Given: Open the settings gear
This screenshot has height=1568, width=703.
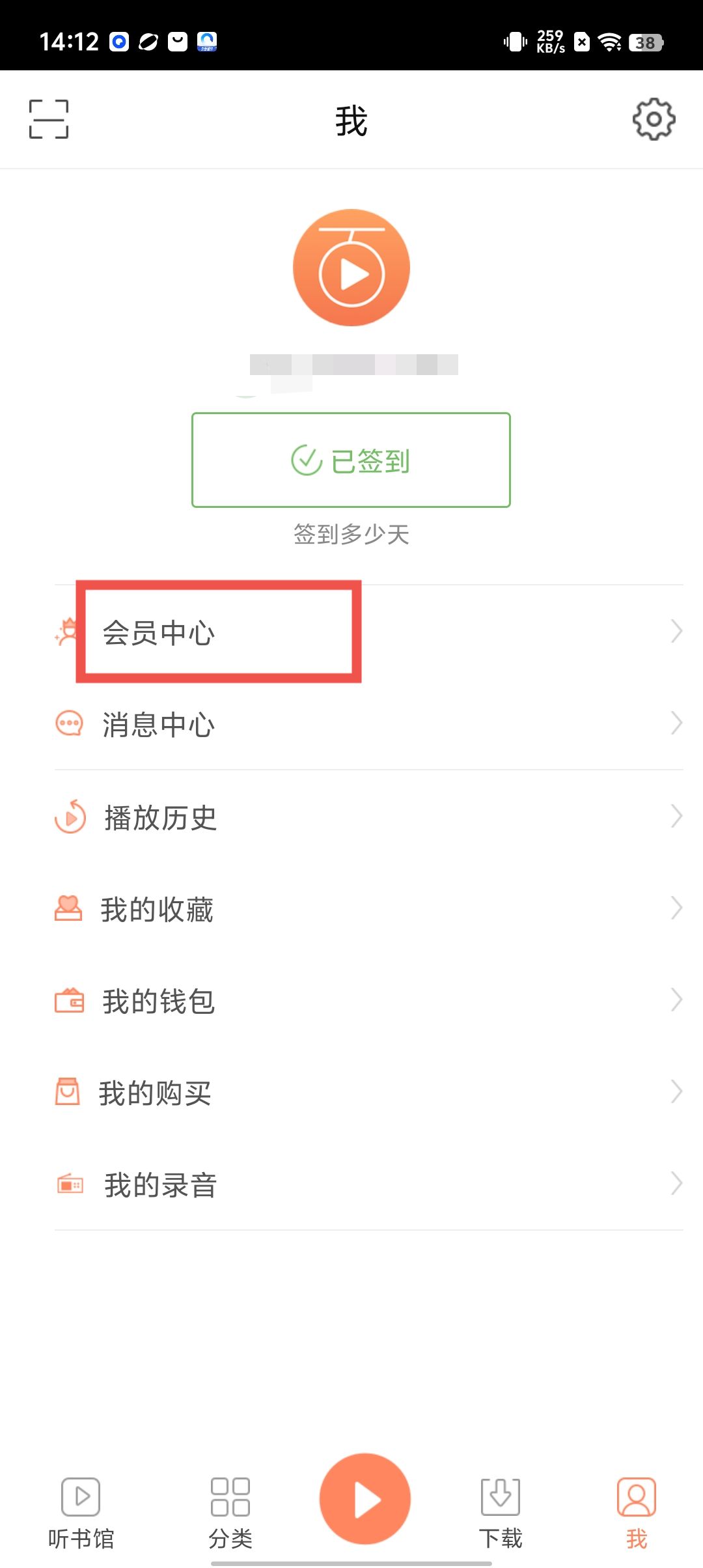Looking at the screenshot, I should tap(654, 119).
